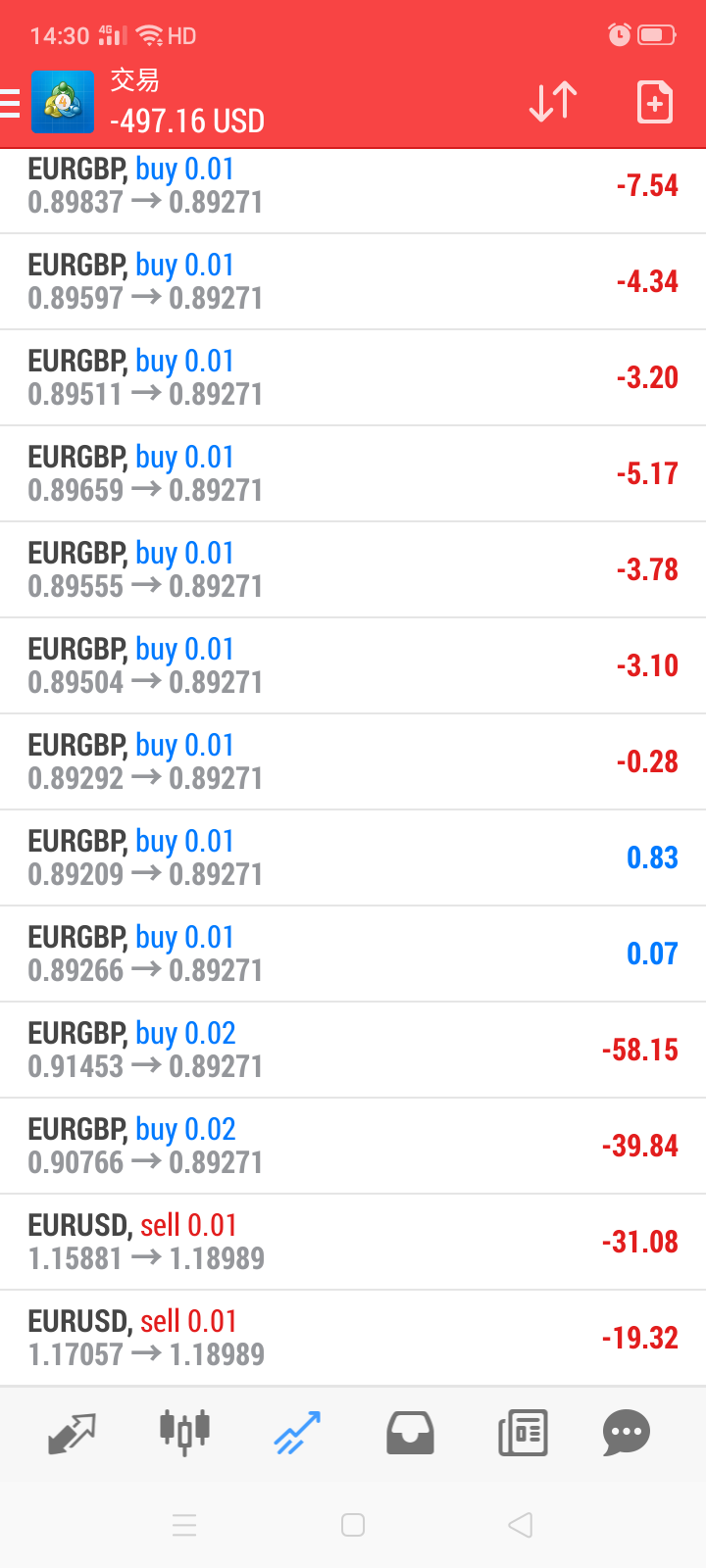Open the EURUSD sell at 1.17057
This screenshot has width=706, height=1568.
353,1339
